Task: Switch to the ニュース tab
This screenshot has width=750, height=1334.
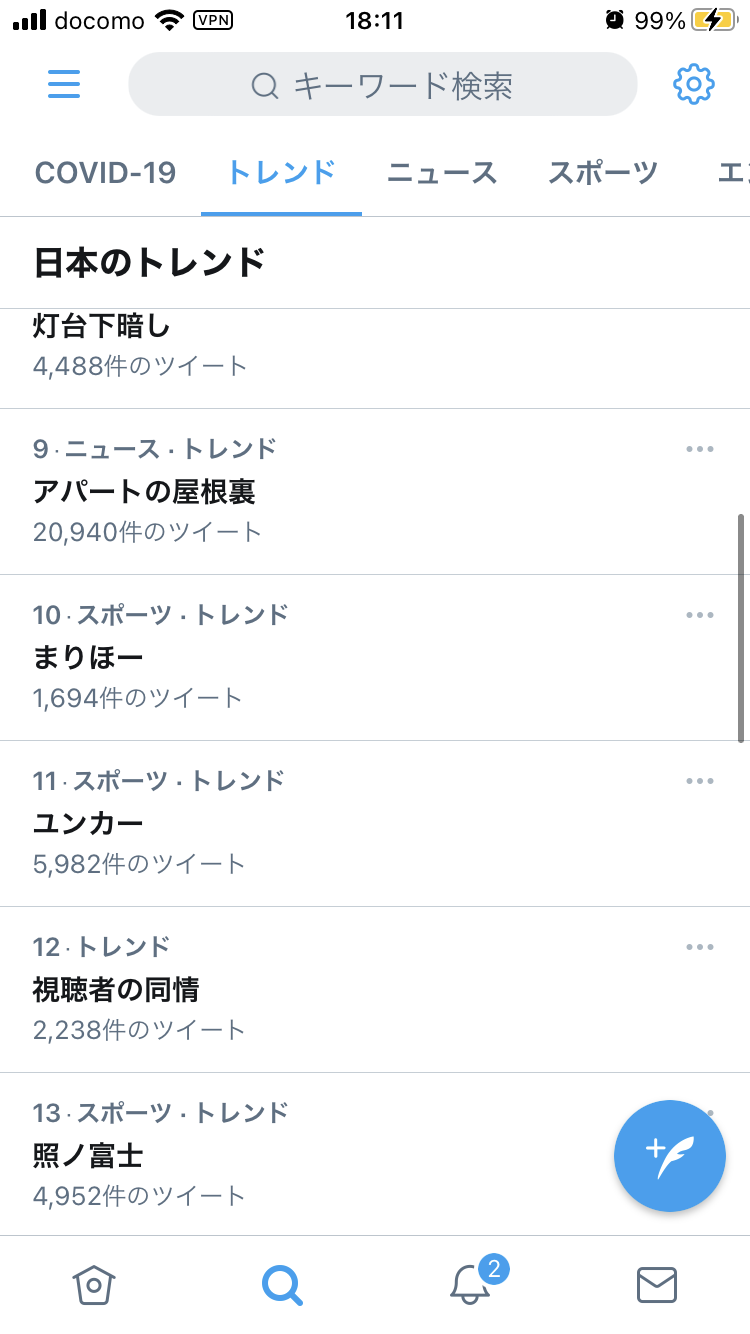Action: (x=441, y=173)
